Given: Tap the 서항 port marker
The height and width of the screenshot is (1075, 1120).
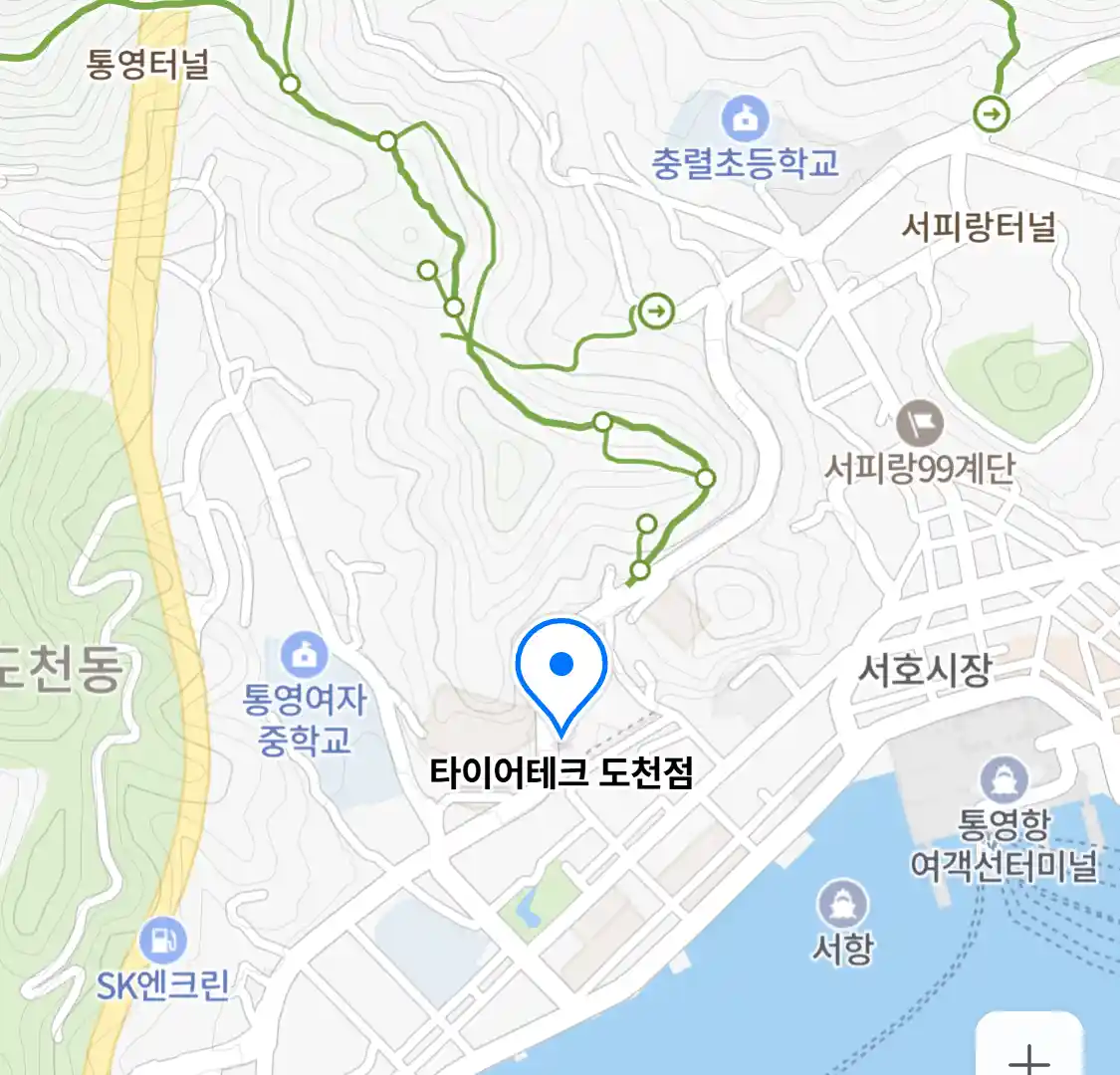Looking at the screenshot, I should coord(842,904).
